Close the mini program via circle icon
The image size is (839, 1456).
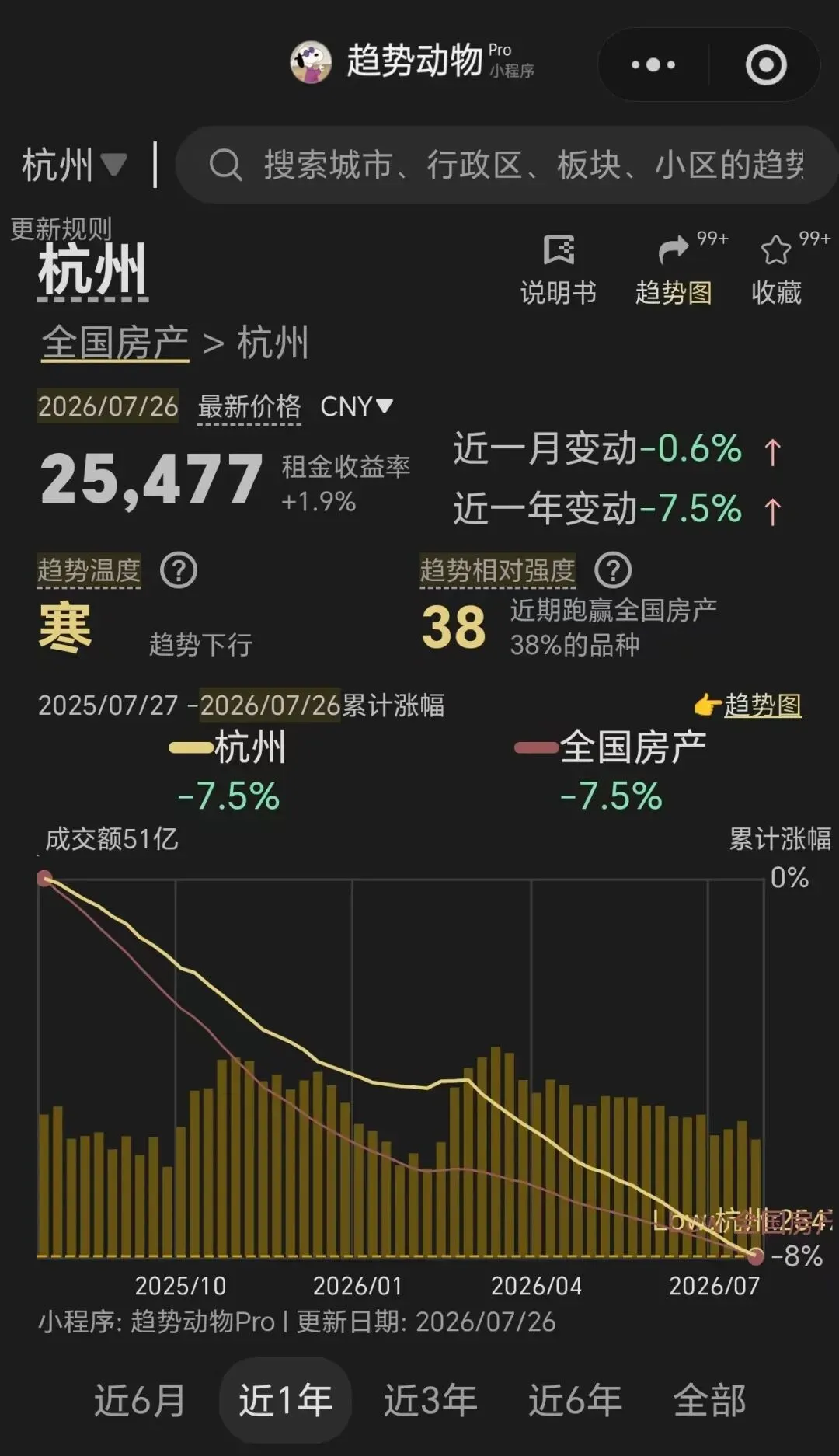click(x=766, y=64)
